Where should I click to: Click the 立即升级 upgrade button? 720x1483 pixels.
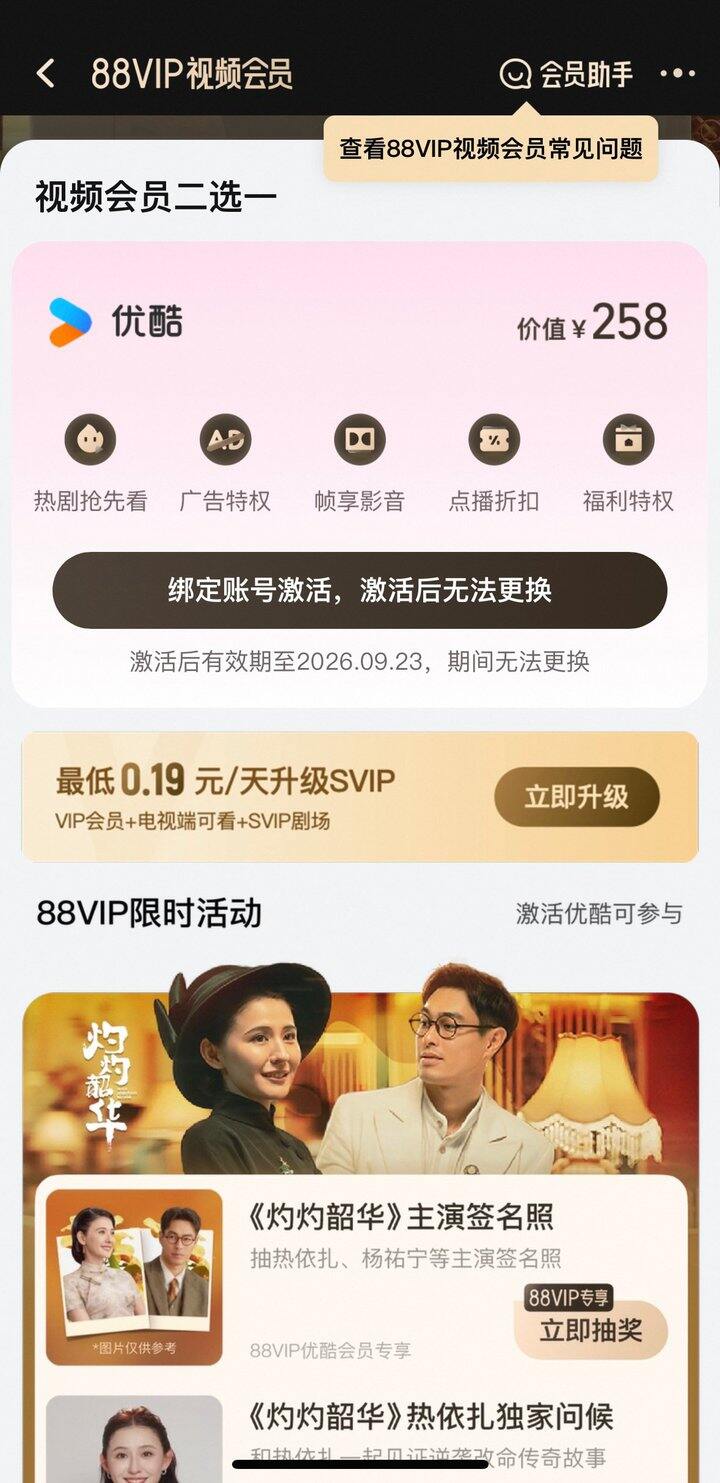click(x=578, y=797)
